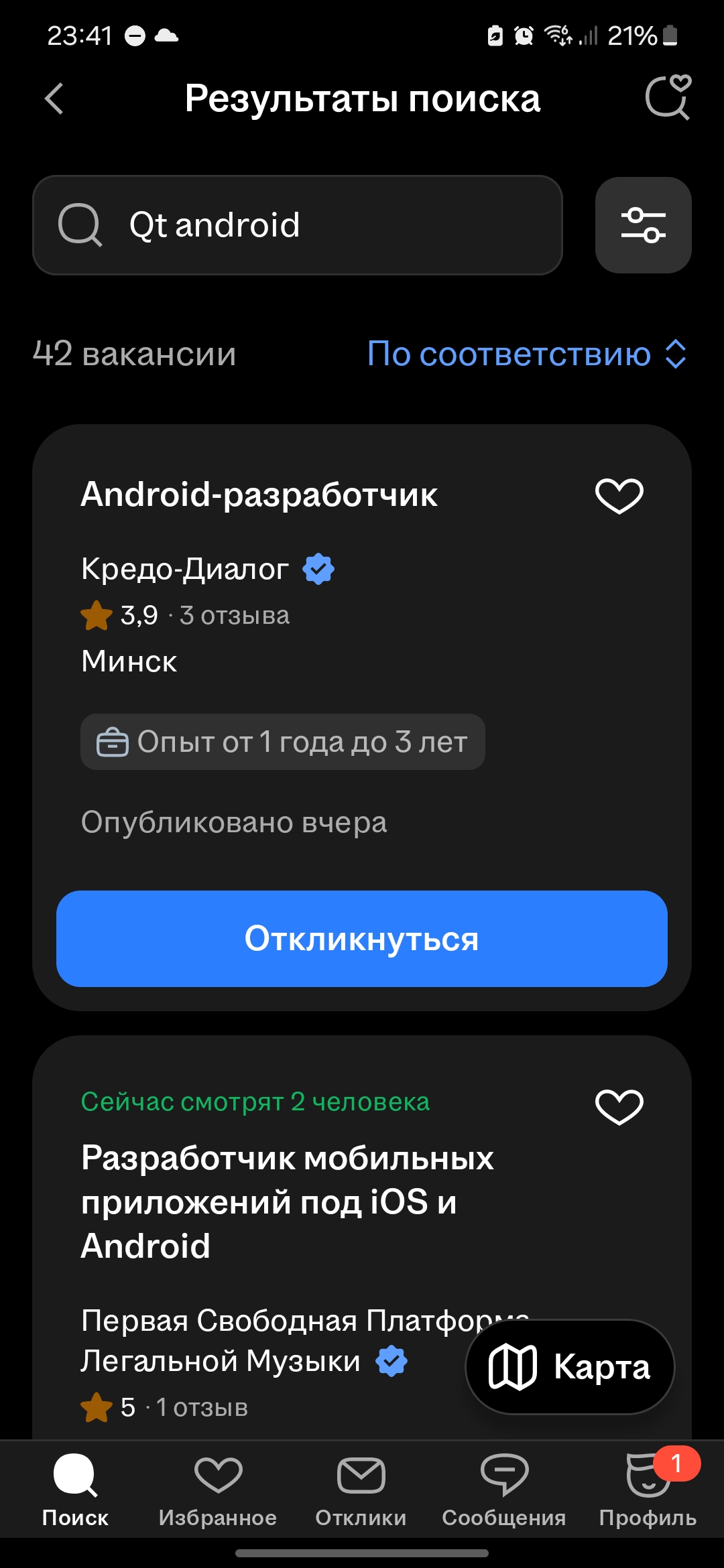Screen dimensions: 724x1568
Task: Switch to the Избранное tab
Action: point(218,1488)
